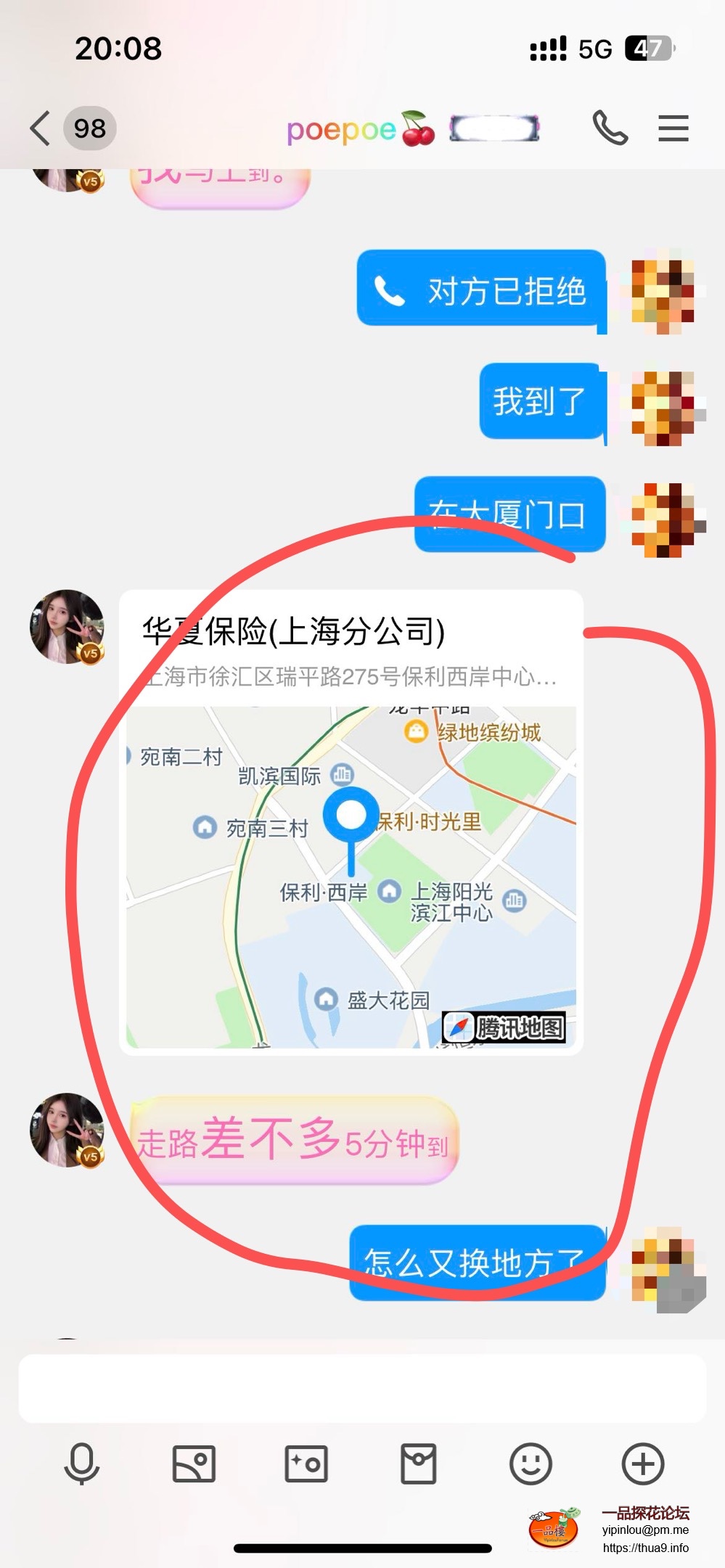This screenshot has width=725, height=1568.
Task: Expand more options with plus button
Action: (643, 1464)
